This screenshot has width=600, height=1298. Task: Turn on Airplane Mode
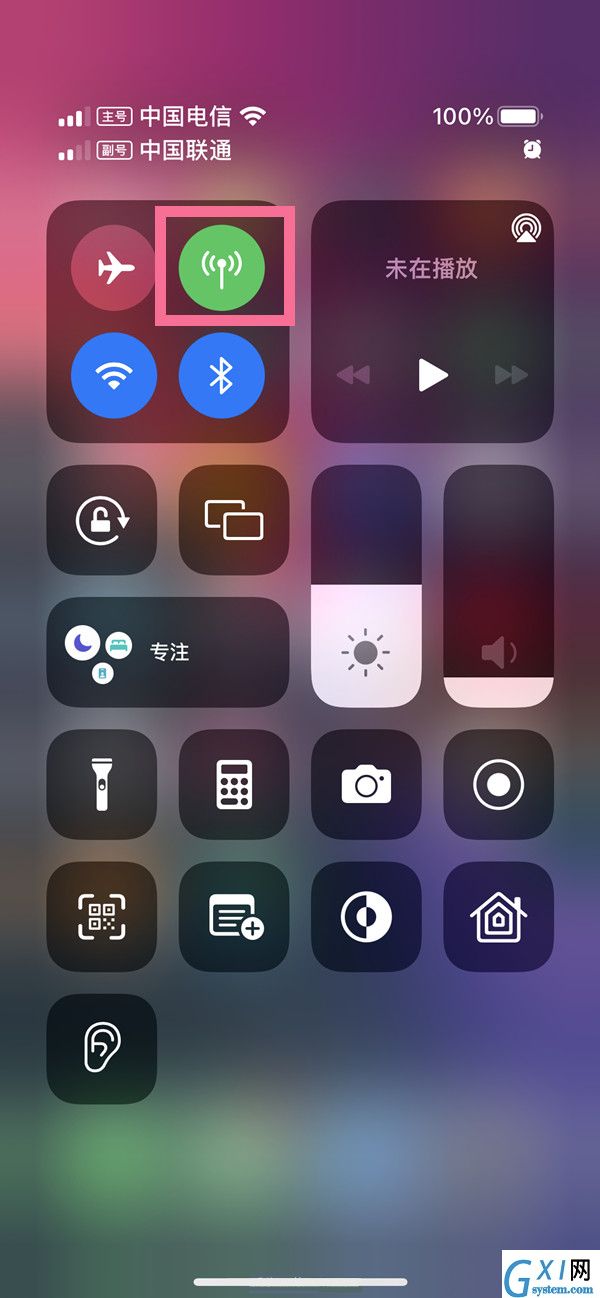coord(114,266)
